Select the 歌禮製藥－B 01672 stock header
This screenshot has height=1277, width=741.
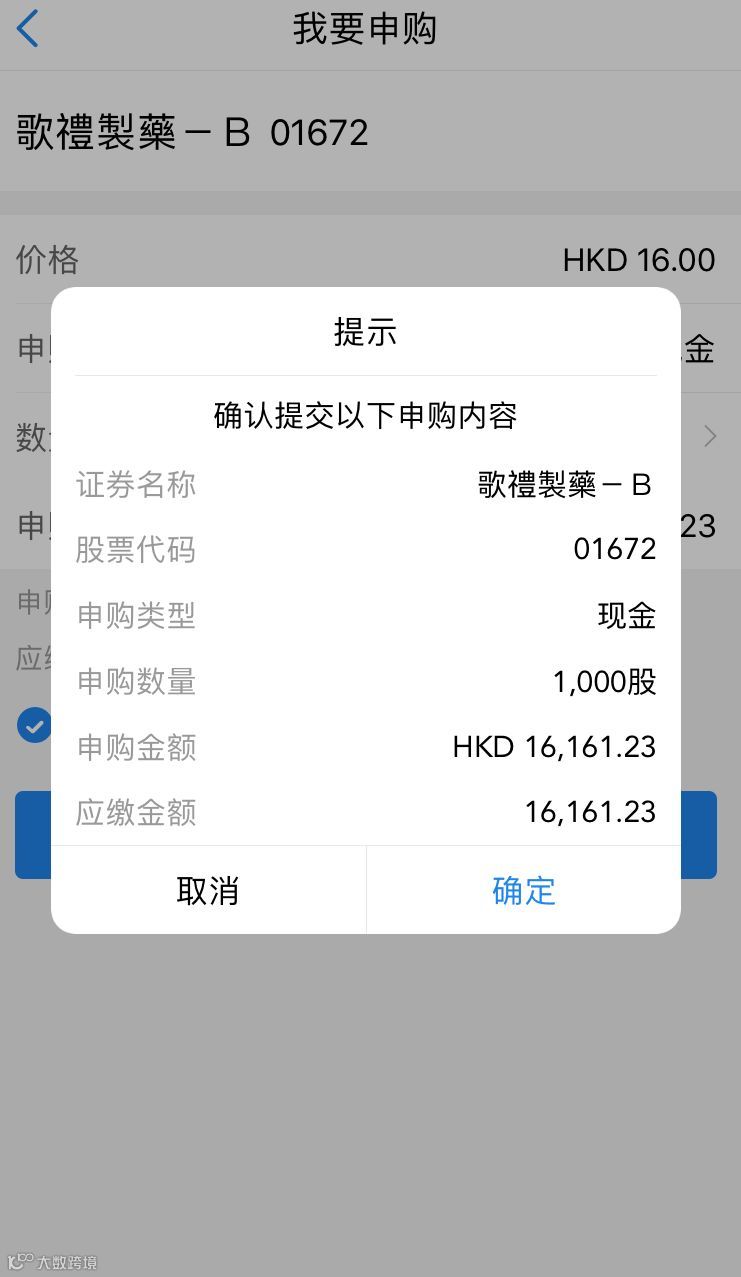[190, 133]
